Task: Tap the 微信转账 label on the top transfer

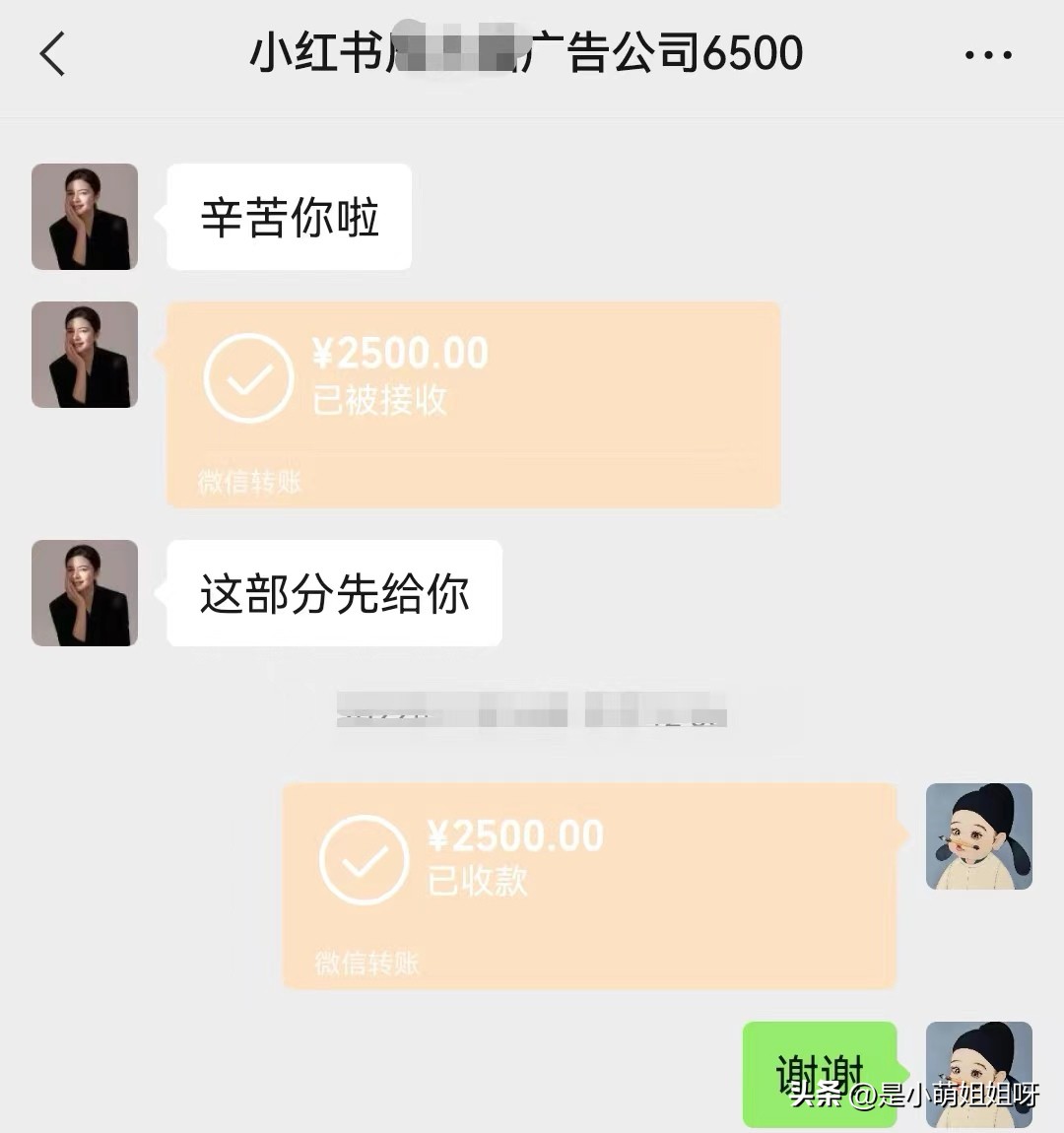Action: click(x=244, y=483)
